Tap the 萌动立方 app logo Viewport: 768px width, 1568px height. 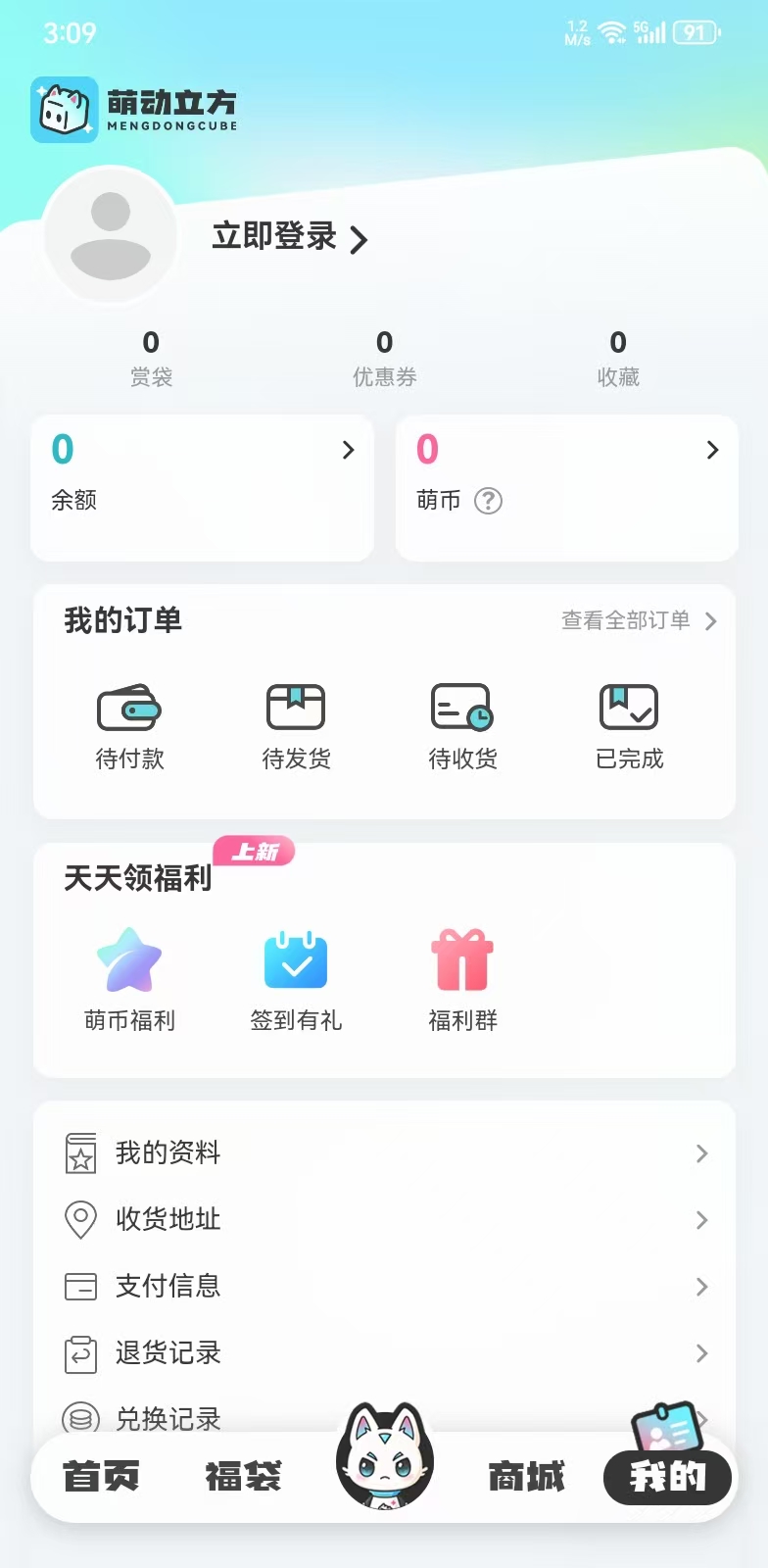(x=64, y=110)
